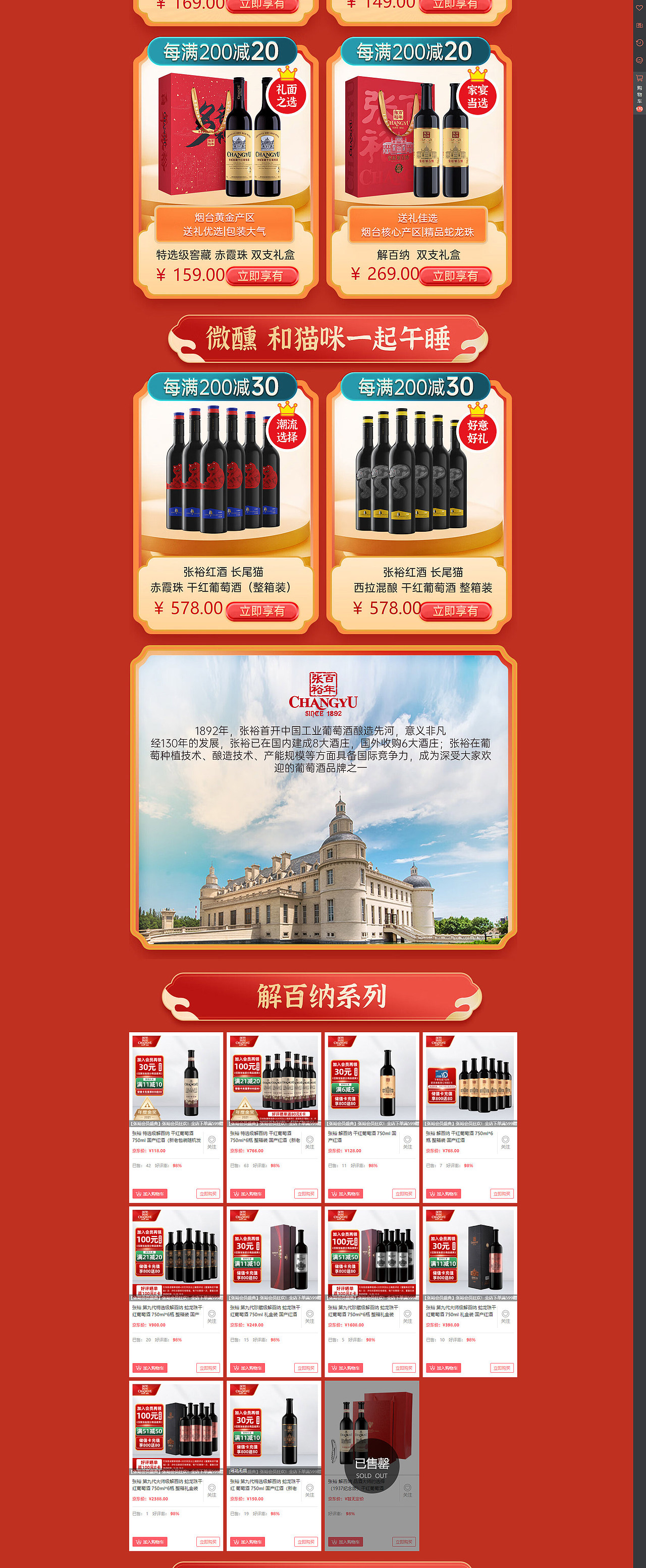The height and width of the screenshot is (1568, 646).
Task: Click 立即享有 on the 长尾猫 赤霞珠 整箱装
Action: pyautogui.click(x=262, y=612)
